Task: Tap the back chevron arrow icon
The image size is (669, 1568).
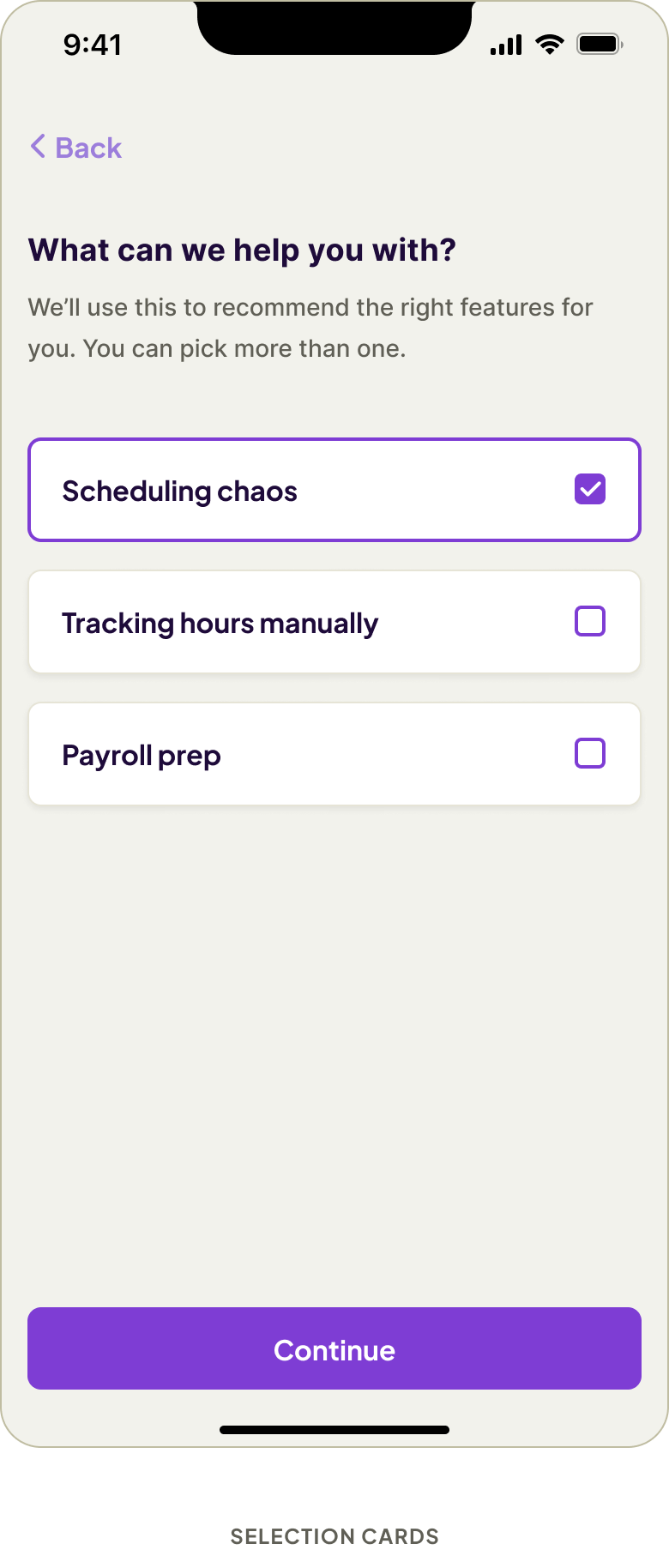Action: pos(37,147)
